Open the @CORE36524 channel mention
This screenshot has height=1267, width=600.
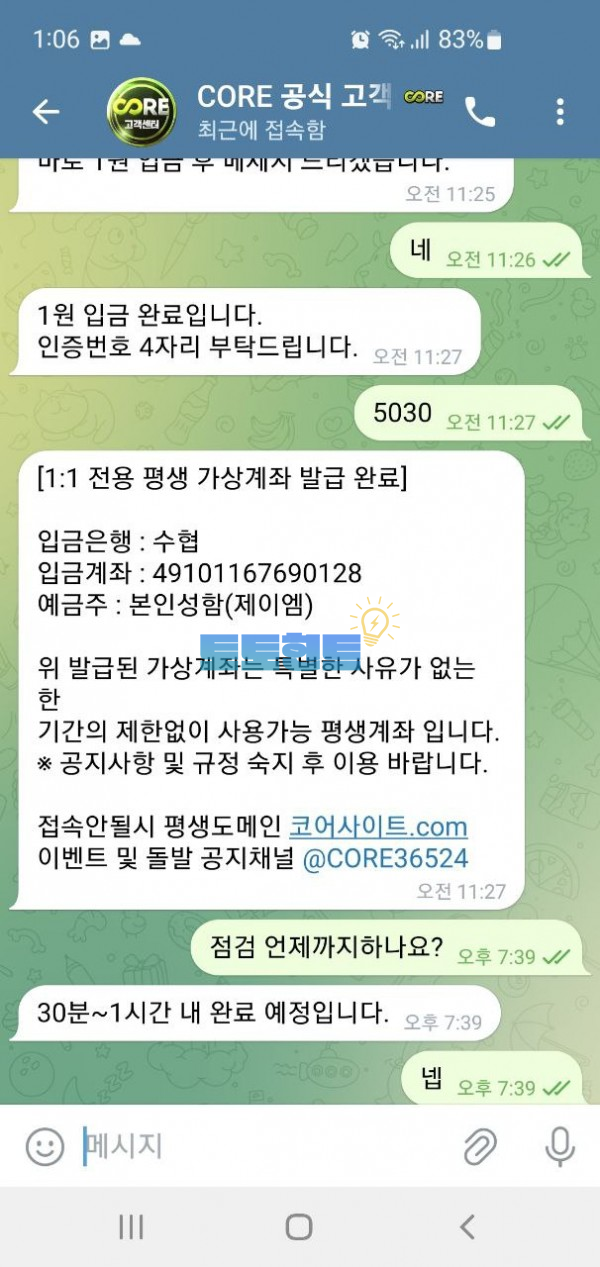tap(384, 859)
